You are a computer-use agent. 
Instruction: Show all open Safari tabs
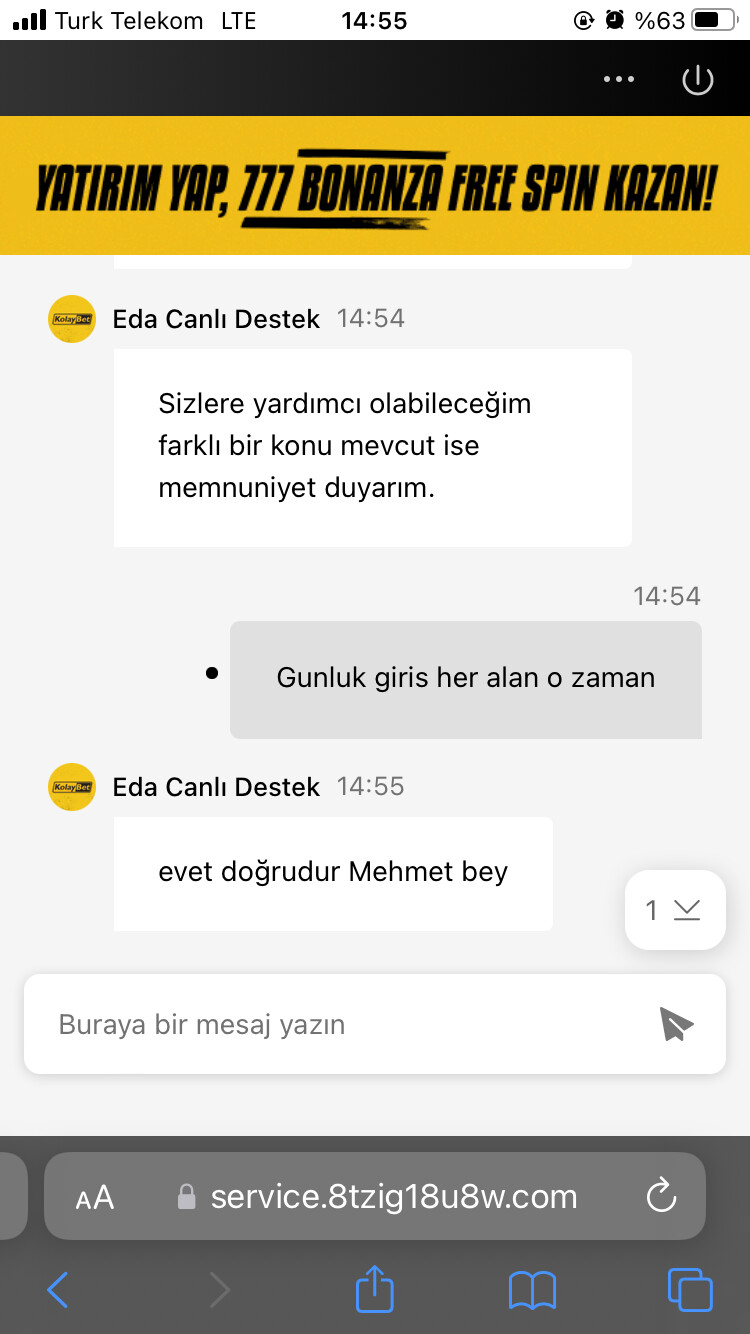coord(689,1290)
